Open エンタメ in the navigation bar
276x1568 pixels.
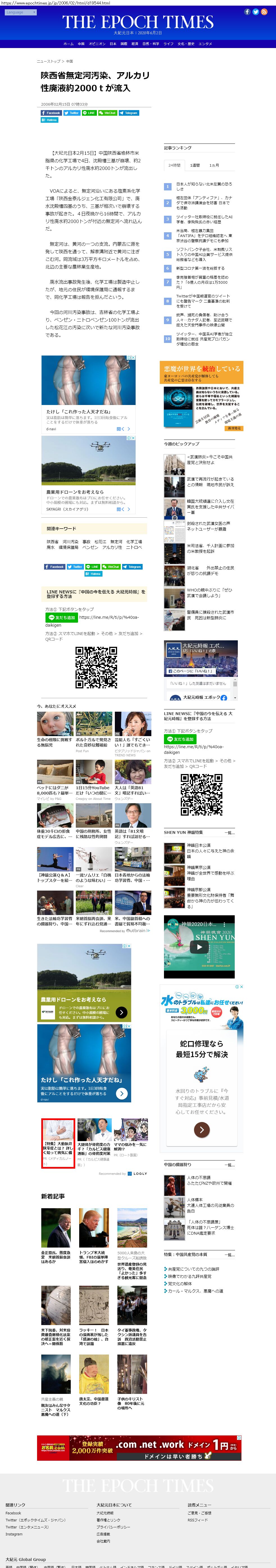point(206,44)
